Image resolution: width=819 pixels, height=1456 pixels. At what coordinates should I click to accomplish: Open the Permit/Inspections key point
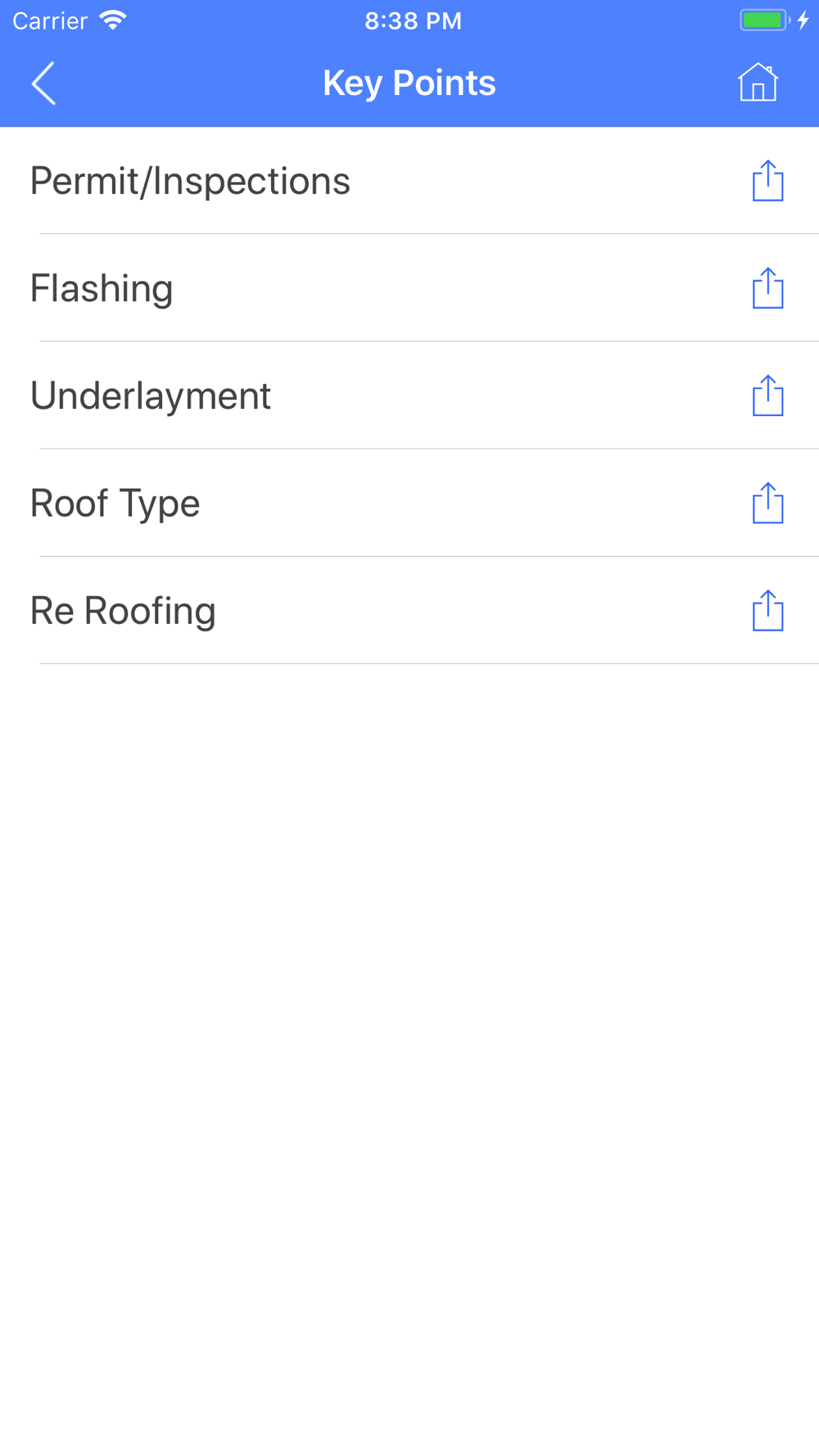coord(190,181)
